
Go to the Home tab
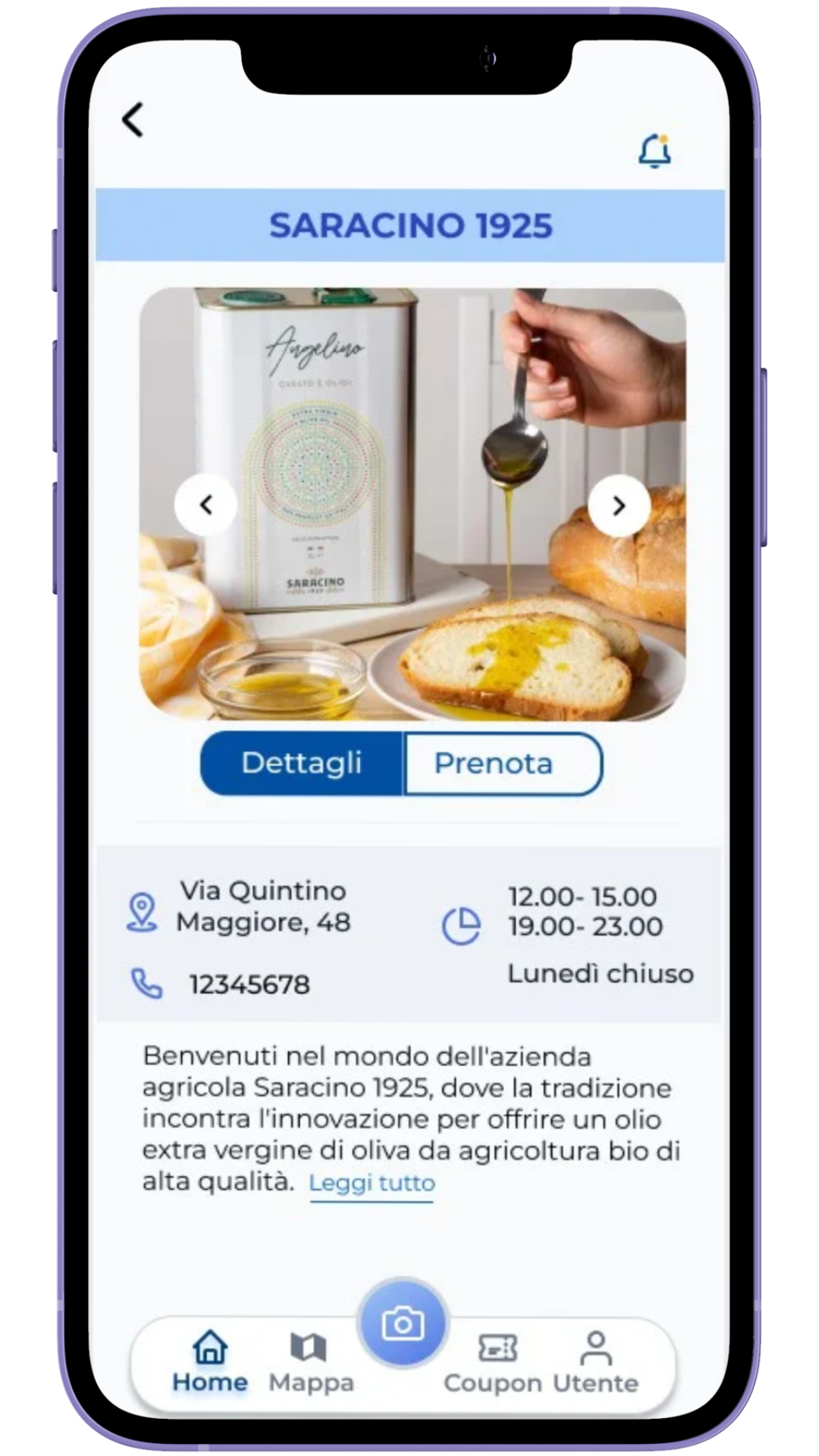(x=210, y=1362)
